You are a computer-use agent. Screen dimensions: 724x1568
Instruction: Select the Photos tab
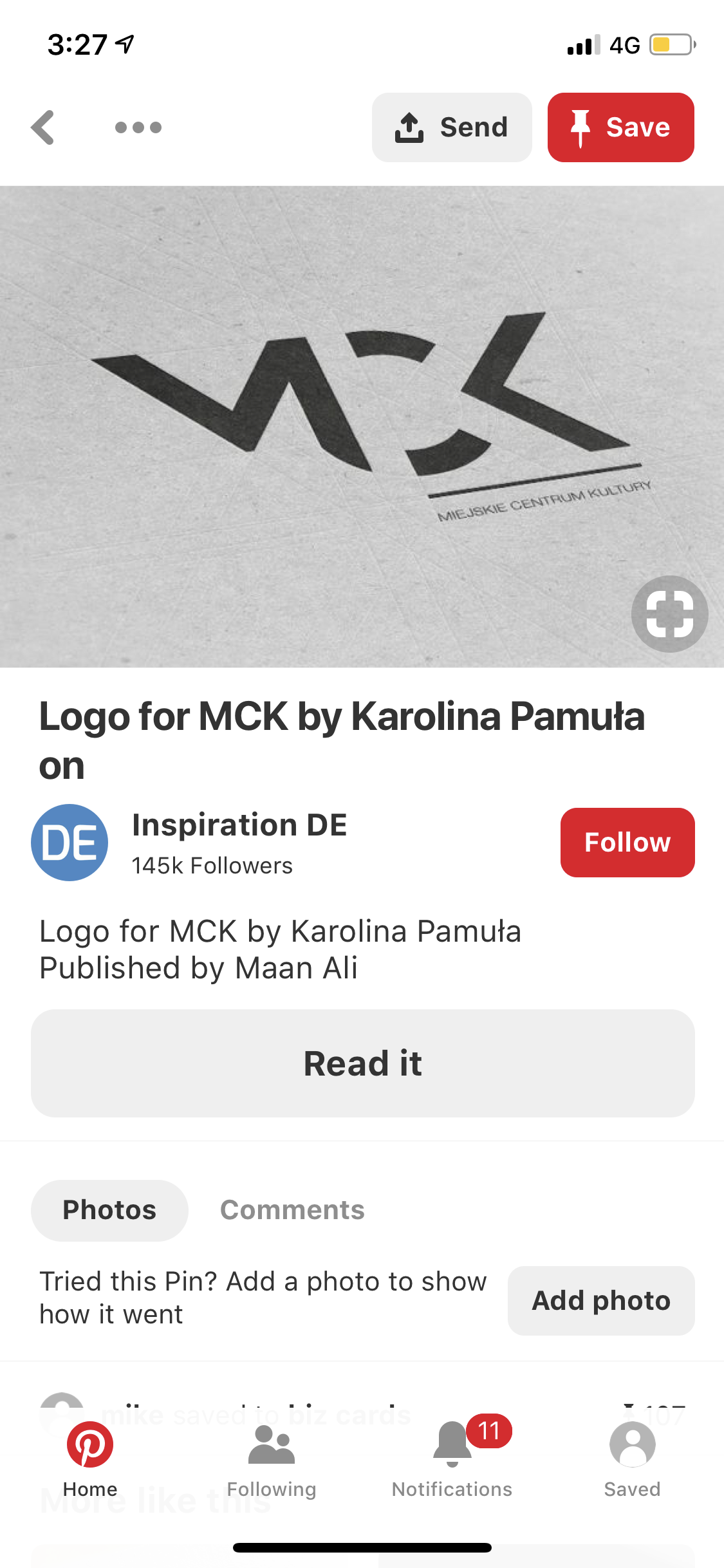pos(109,1210)
